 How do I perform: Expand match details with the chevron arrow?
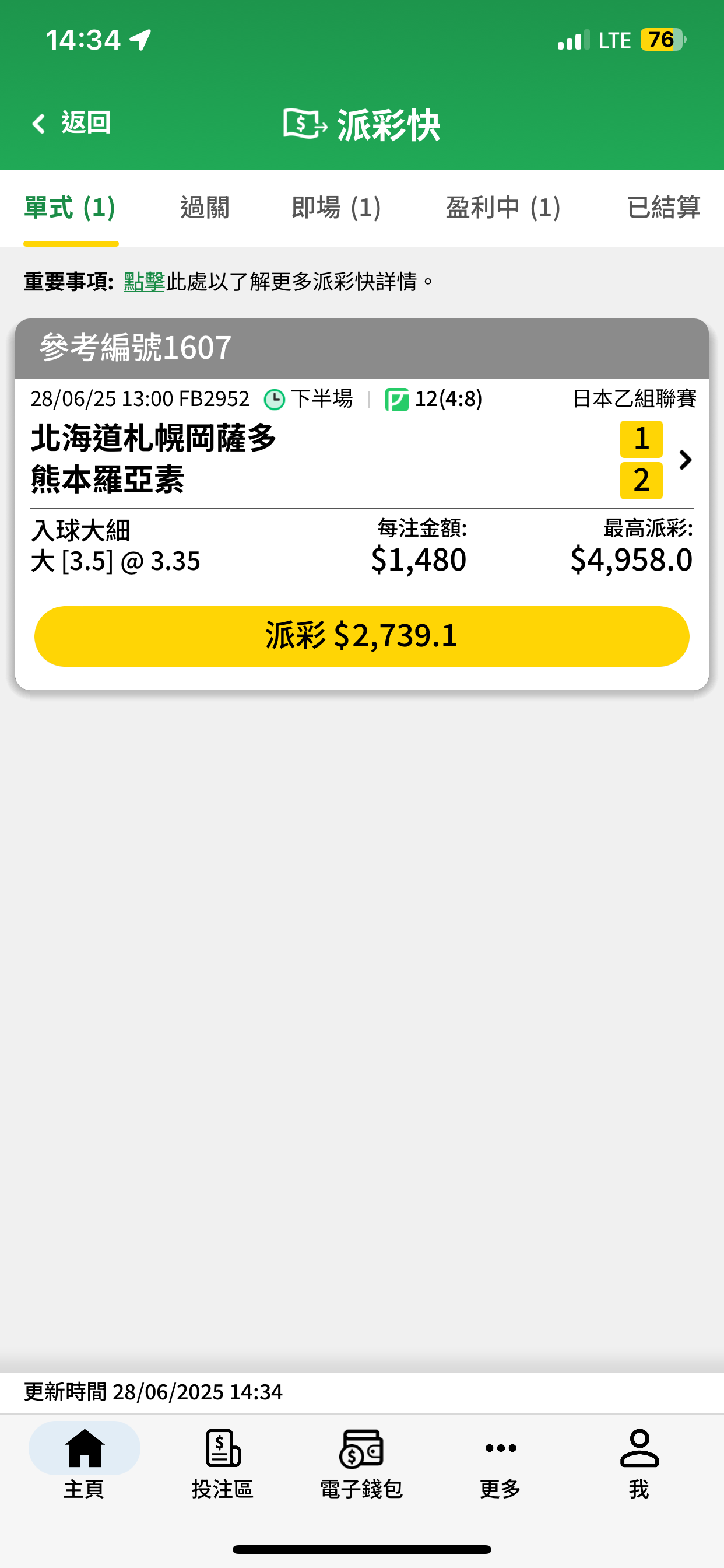[x=686, y=460]
